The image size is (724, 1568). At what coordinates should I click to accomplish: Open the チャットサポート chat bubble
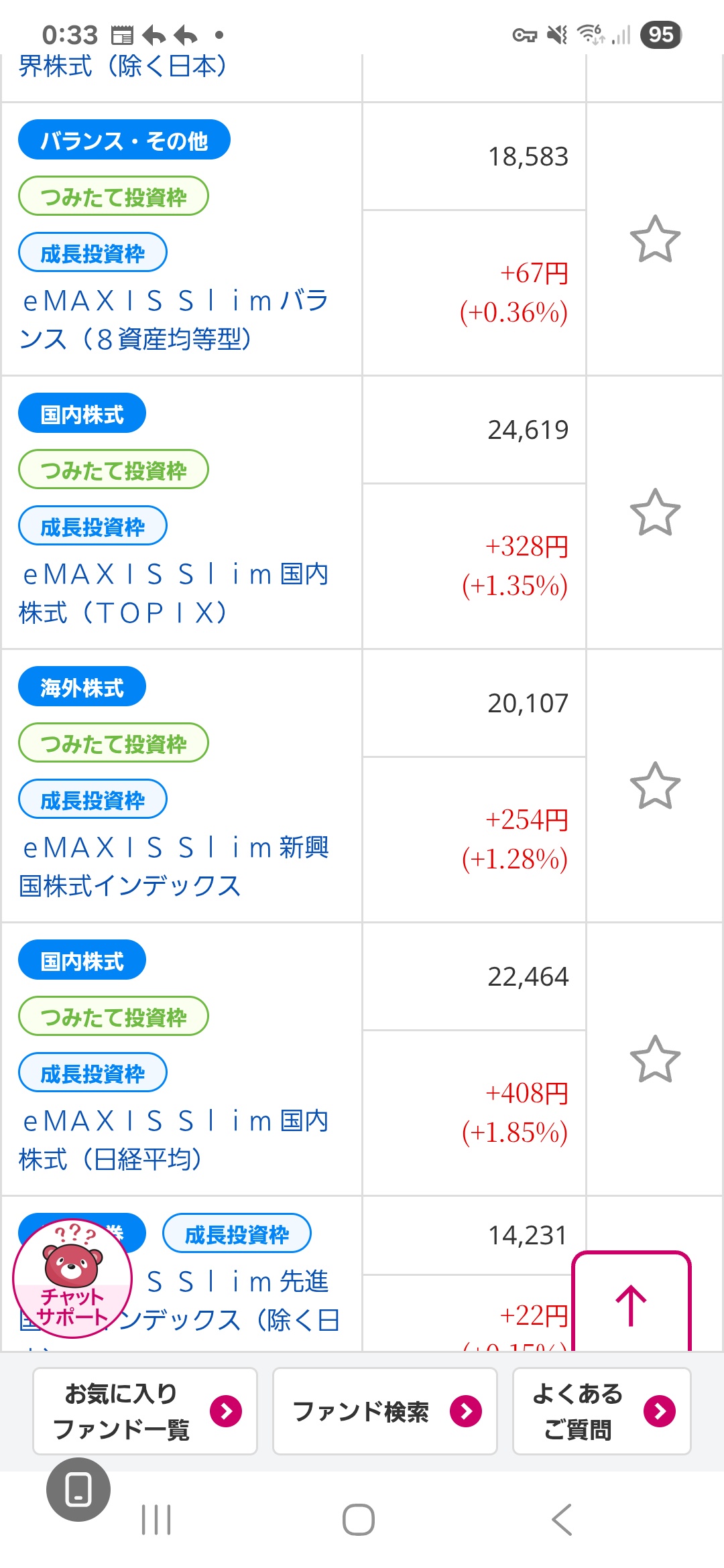point(72,1279)
